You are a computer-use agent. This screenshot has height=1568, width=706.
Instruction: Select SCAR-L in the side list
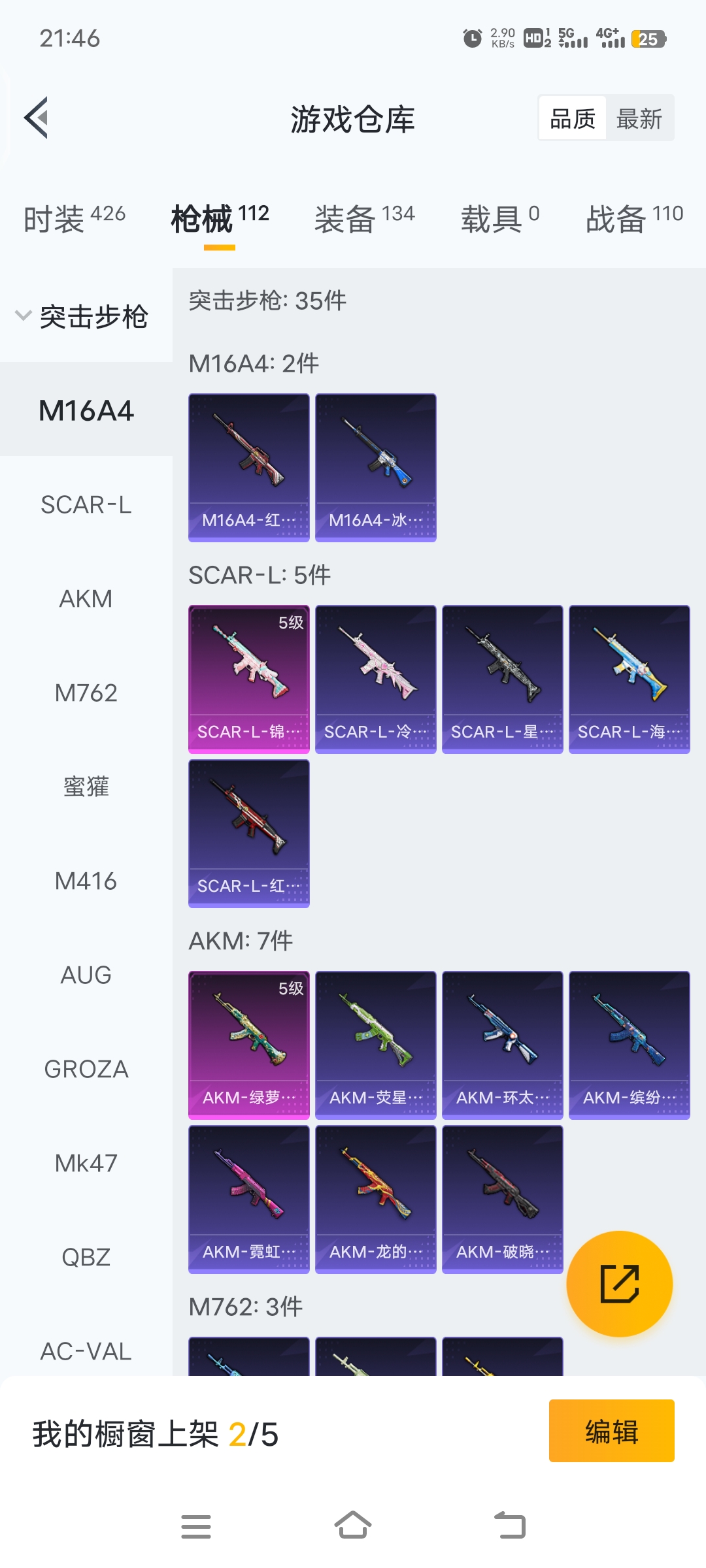[86, 504]
